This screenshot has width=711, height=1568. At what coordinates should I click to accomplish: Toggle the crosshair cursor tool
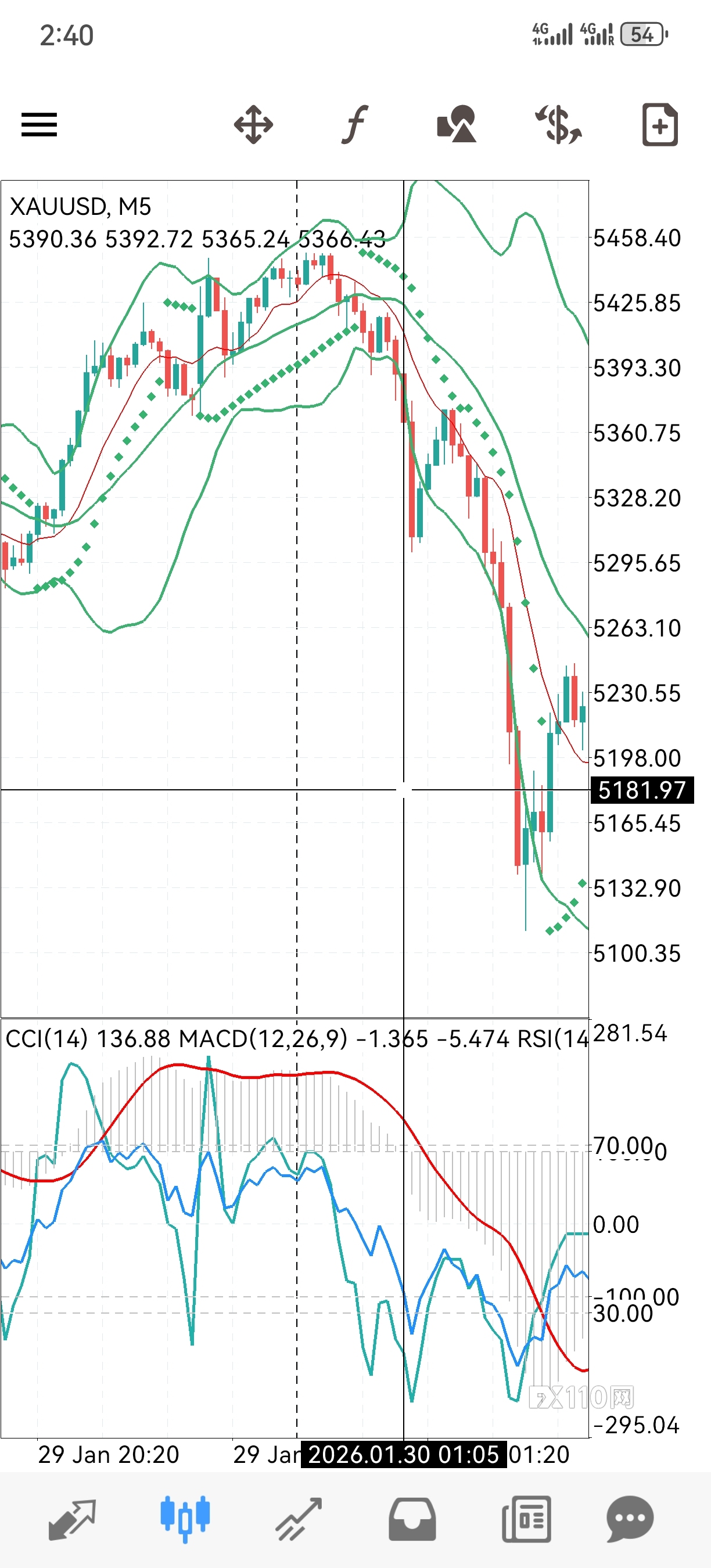253,125
